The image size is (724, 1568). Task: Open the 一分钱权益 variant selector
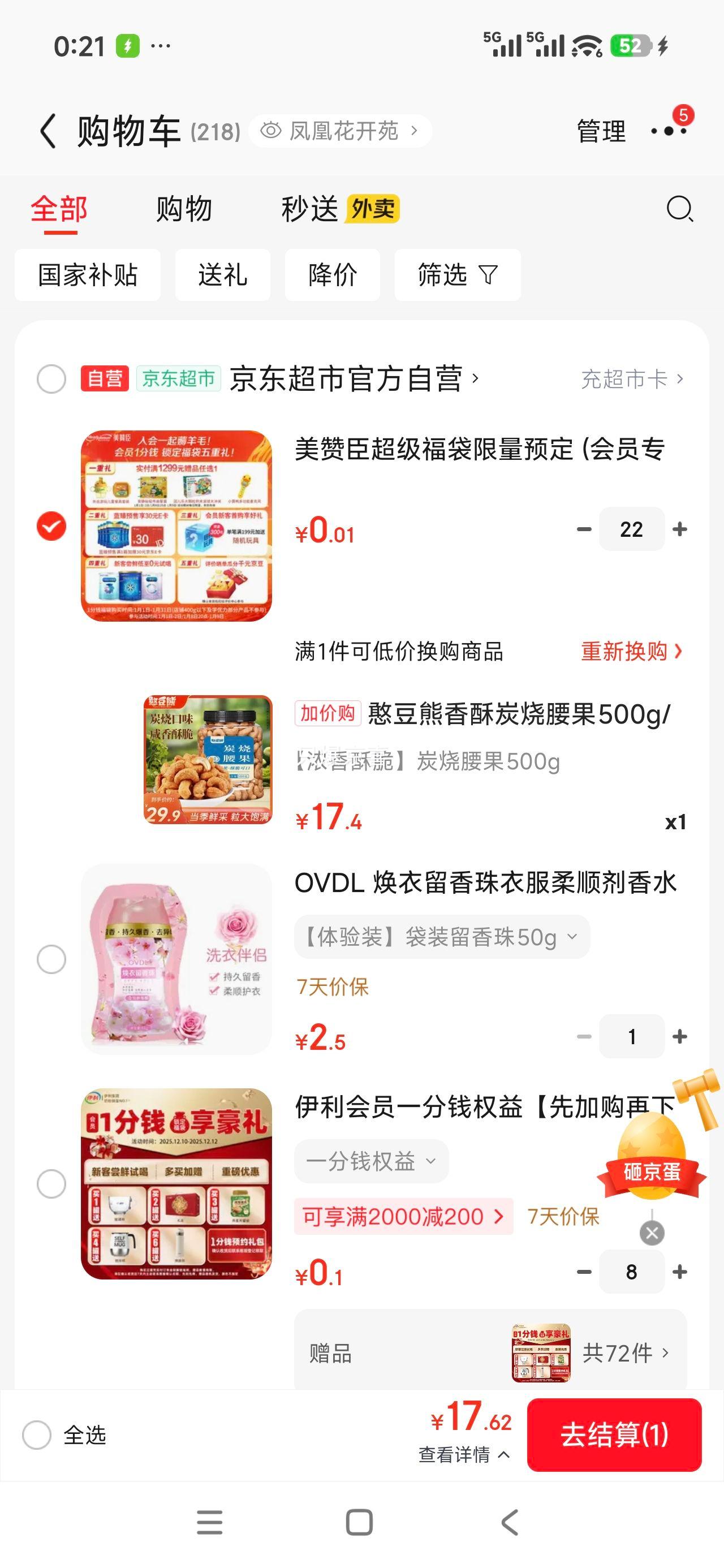click(x=371, y=1160)
